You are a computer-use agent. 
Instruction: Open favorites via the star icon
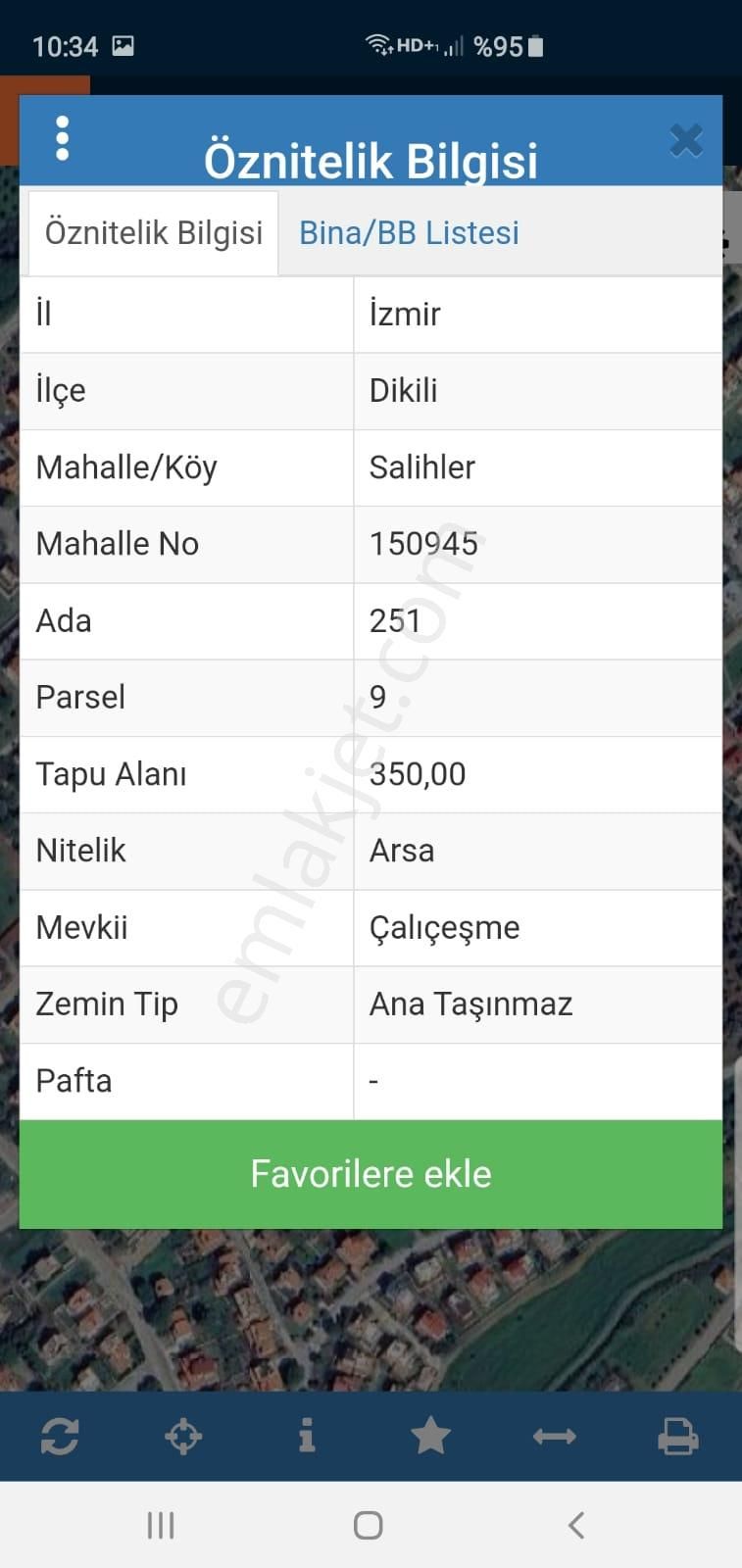tap(430, 1437)
